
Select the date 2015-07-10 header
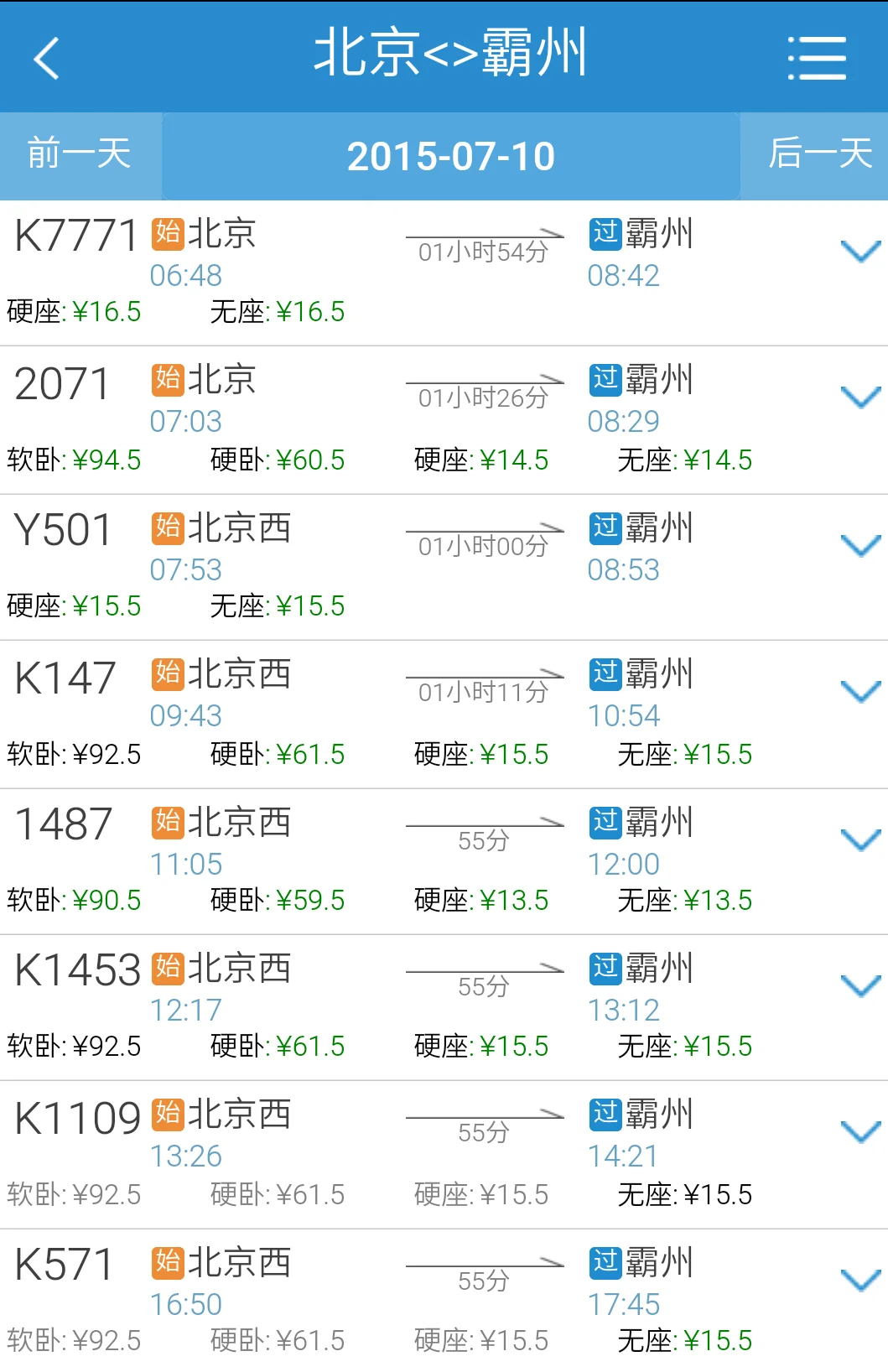click(x=453, y=154)
